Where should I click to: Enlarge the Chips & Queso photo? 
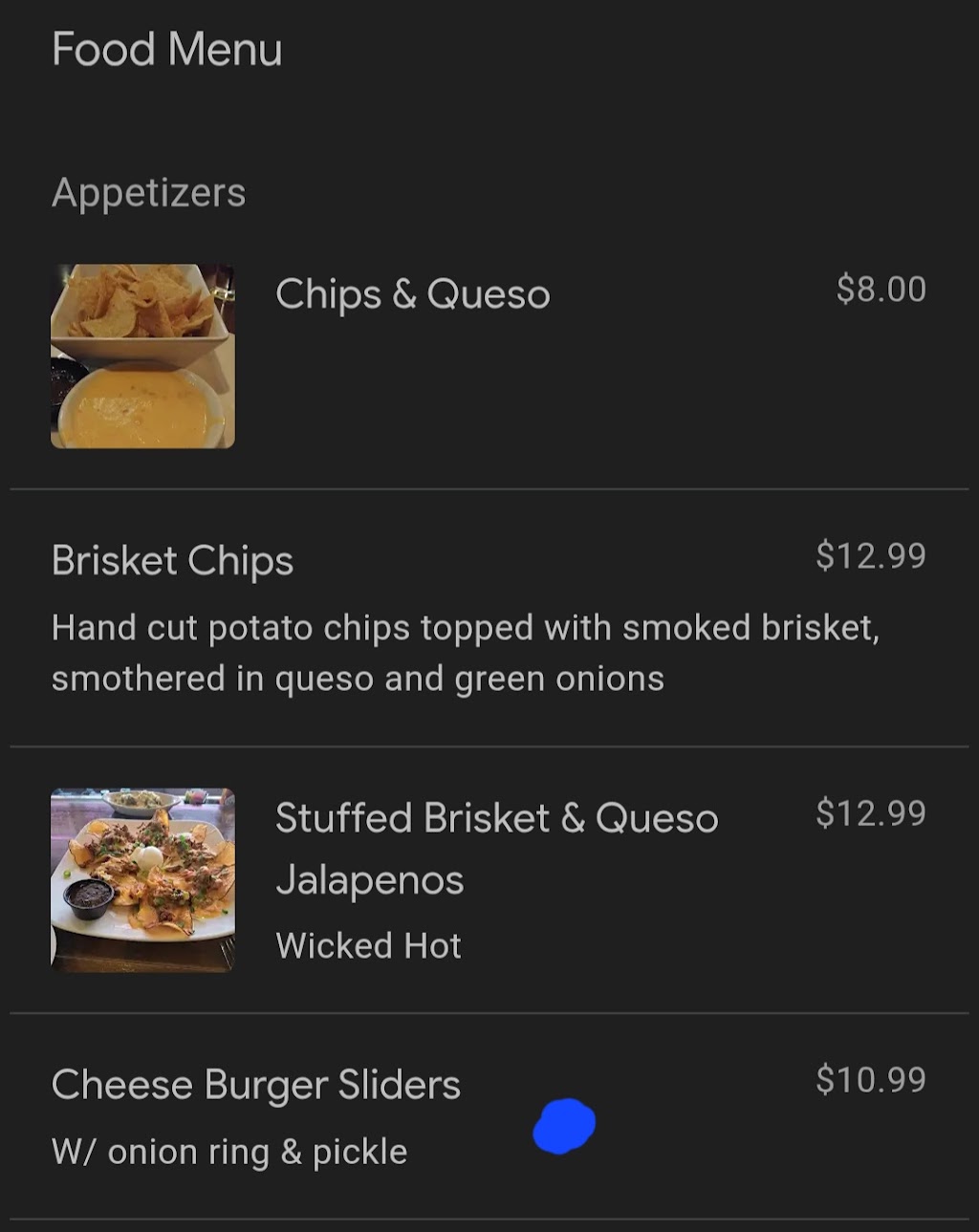coord(142,357)
